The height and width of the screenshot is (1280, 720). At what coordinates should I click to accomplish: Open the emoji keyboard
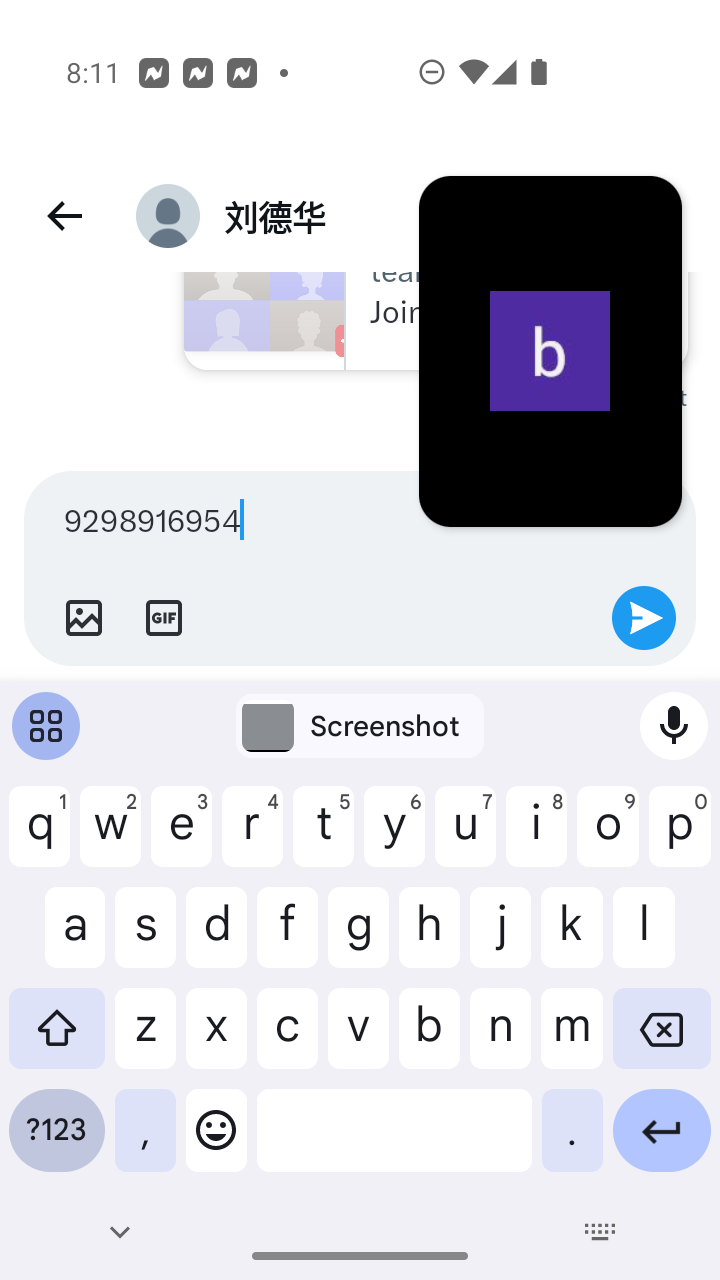(x=216, y=1130)
